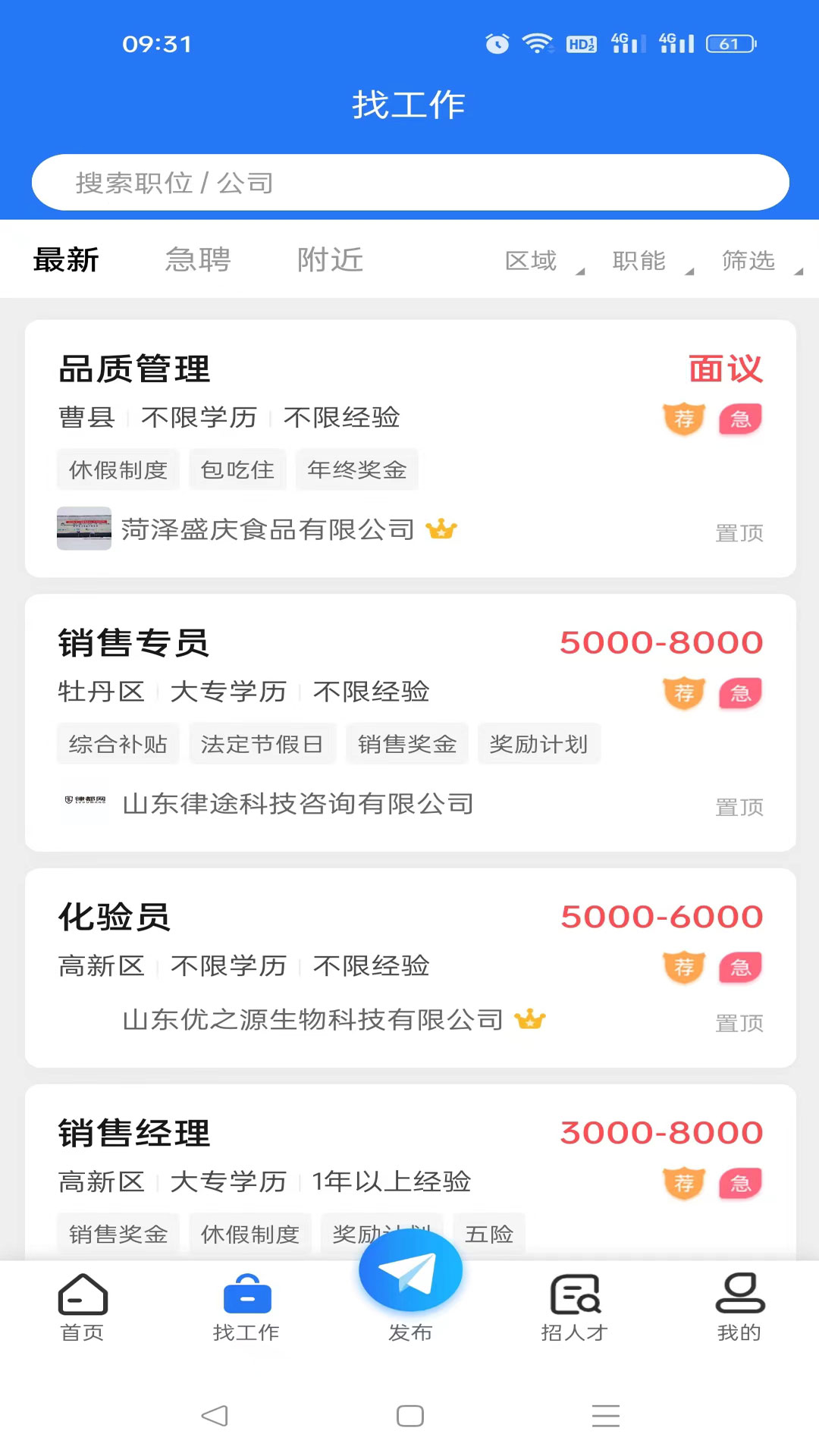Click the 荐 recommendation badge on 销售专员
This screenshot has width=819, height=1456.
(x=683, y=692)
